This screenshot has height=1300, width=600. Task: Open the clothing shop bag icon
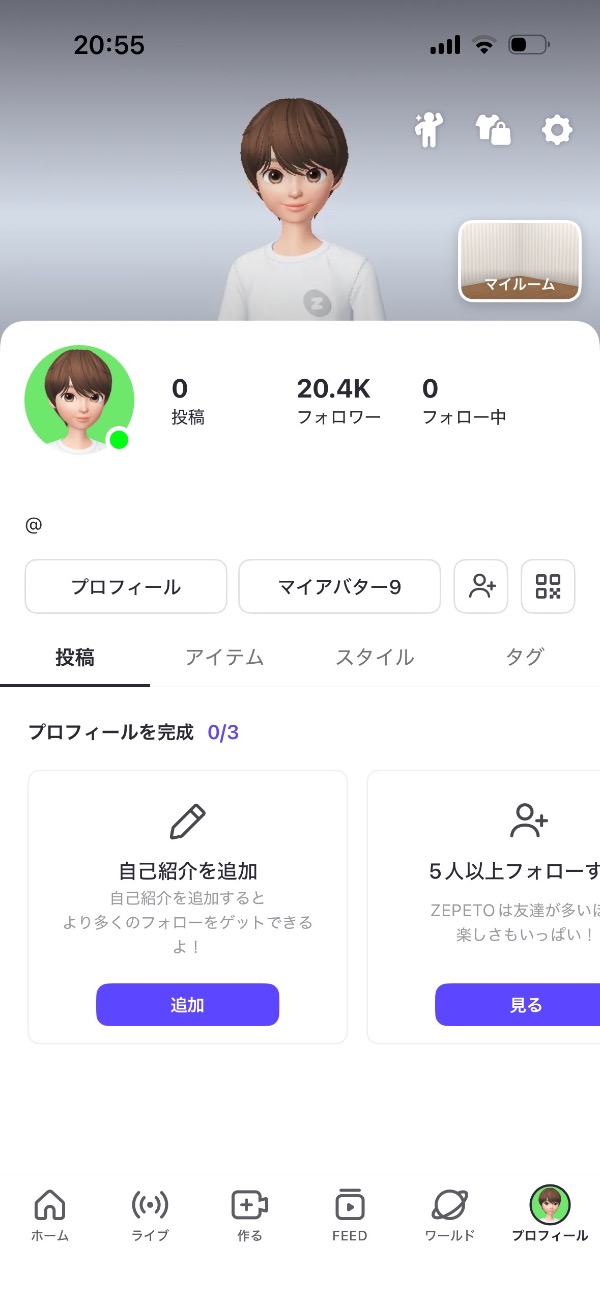tap(492, 130)
